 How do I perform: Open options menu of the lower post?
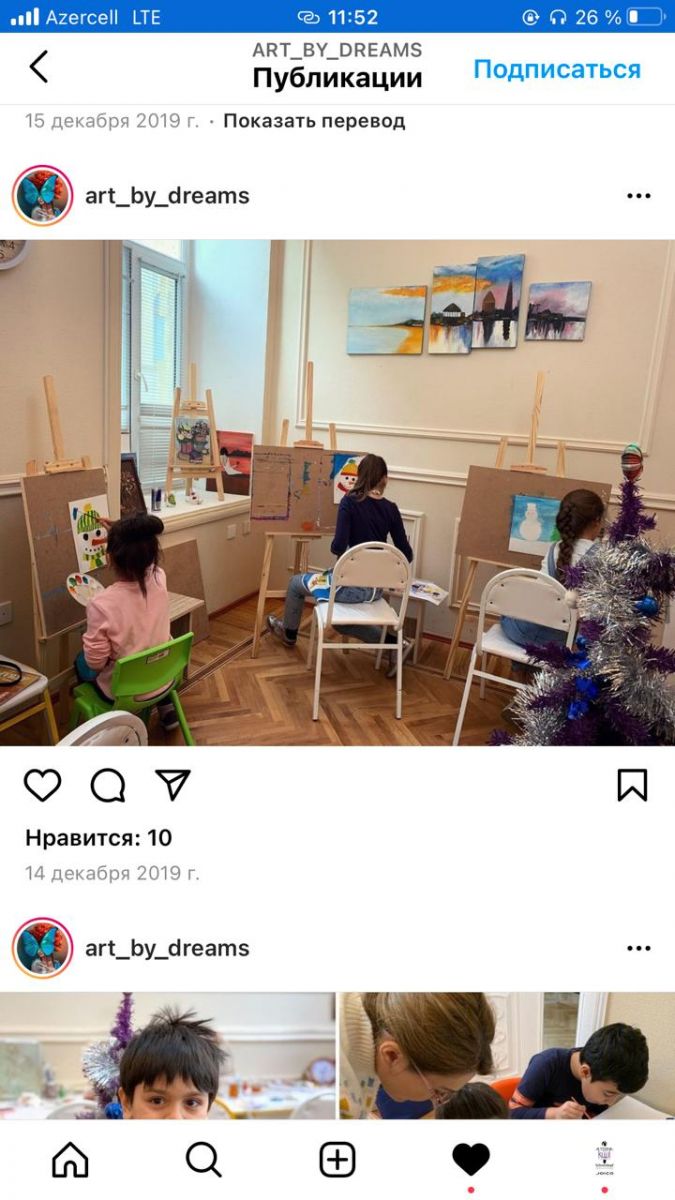pos(638,948)
